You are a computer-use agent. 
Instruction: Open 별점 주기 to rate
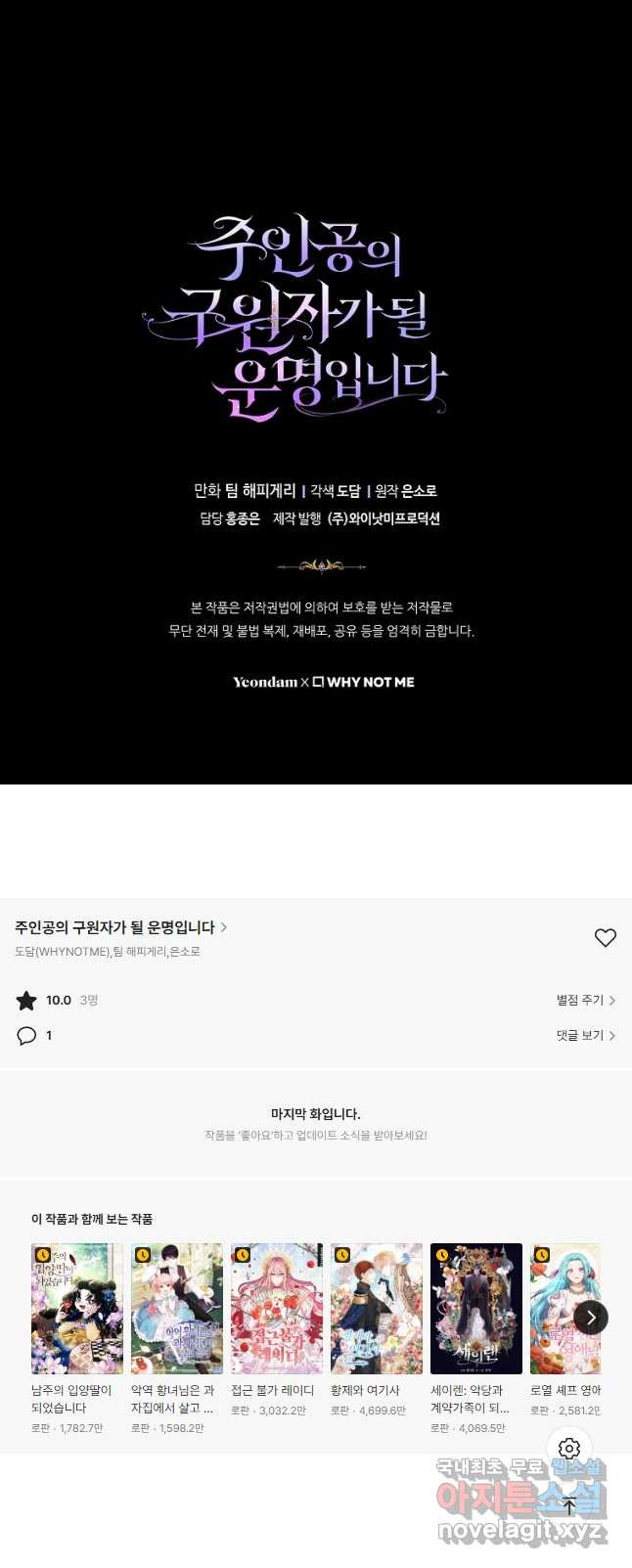585,1000
